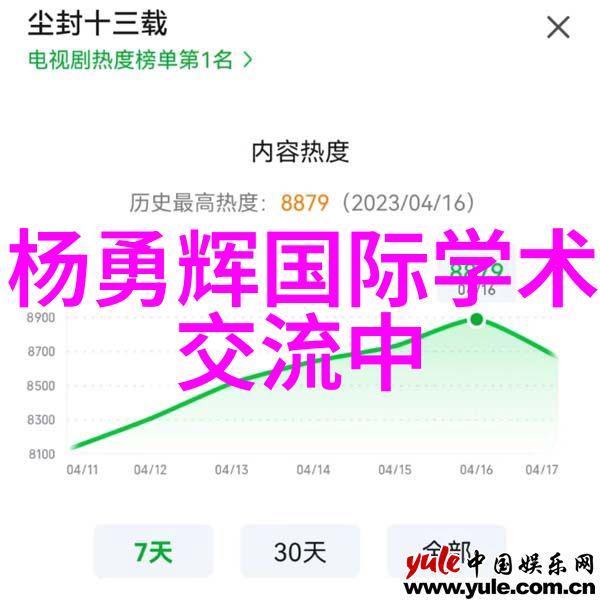Show the 全部 time range
Image resolution: width=600 pixels, height=600 pixels.
[445, 552]
